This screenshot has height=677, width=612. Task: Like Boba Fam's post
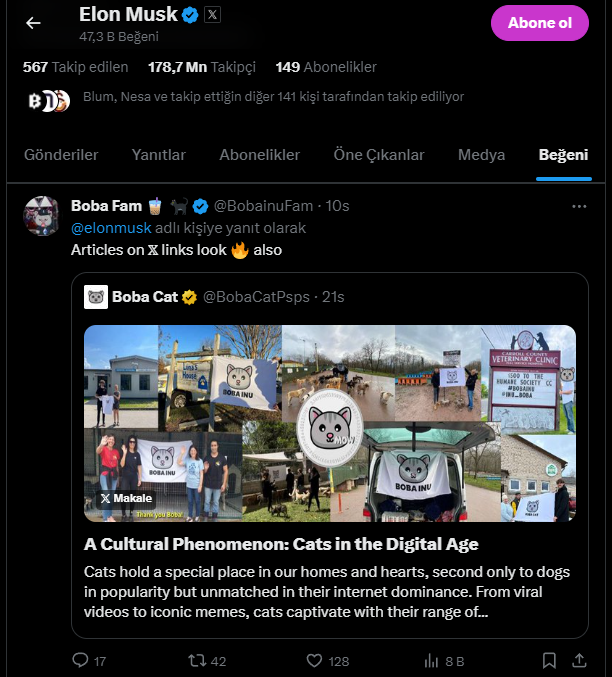(x=315, y=661)
